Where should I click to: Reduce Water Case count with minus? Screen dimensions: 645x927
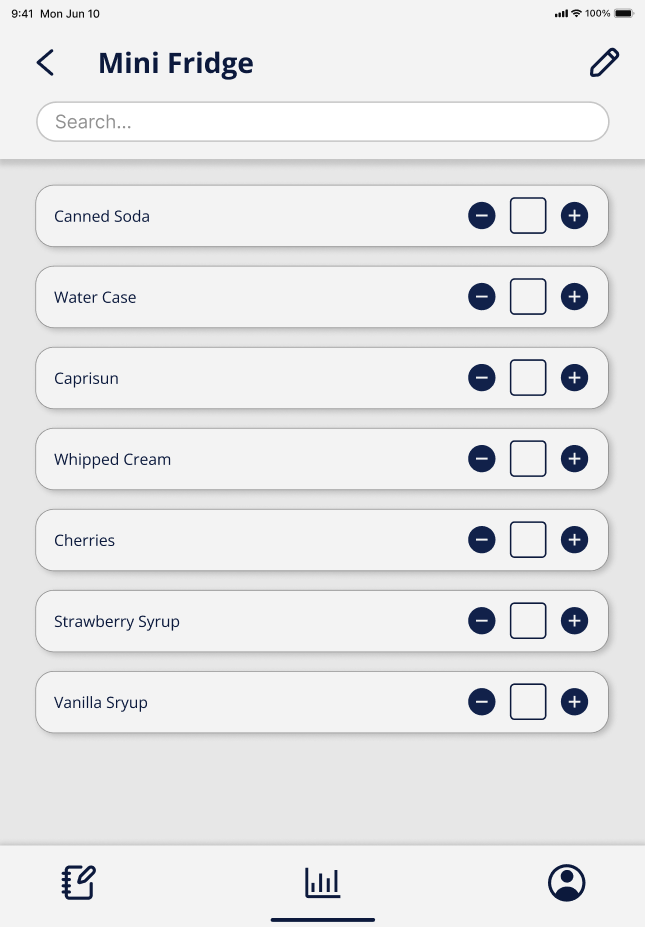[x=482, y=297]
